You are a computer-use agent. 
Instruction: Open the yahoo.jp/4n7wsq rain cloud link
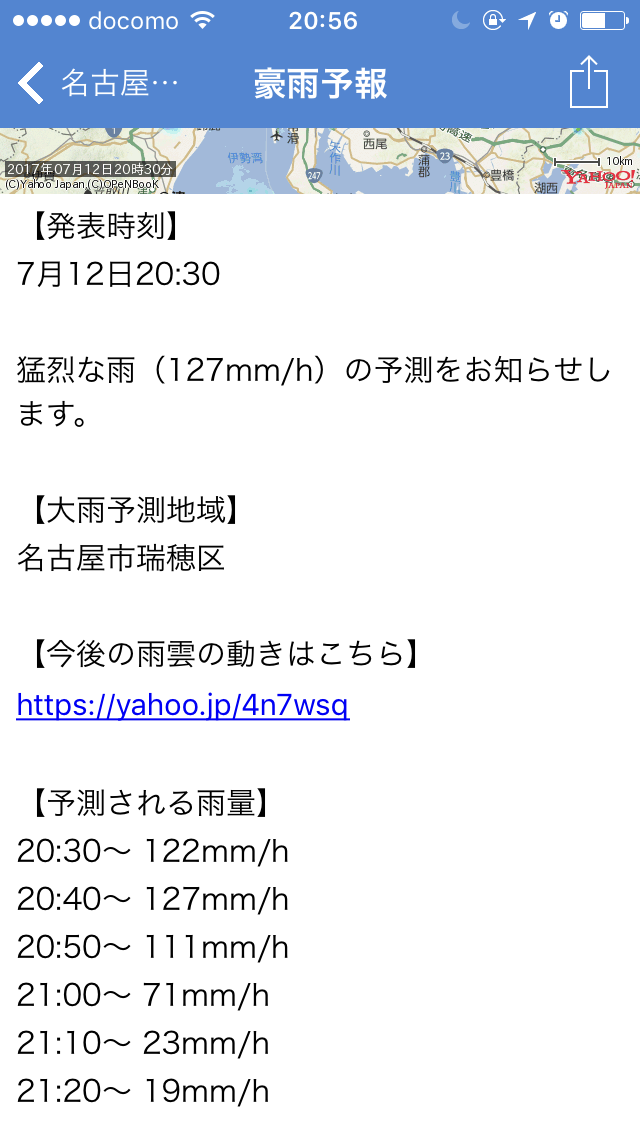[183, 705]
